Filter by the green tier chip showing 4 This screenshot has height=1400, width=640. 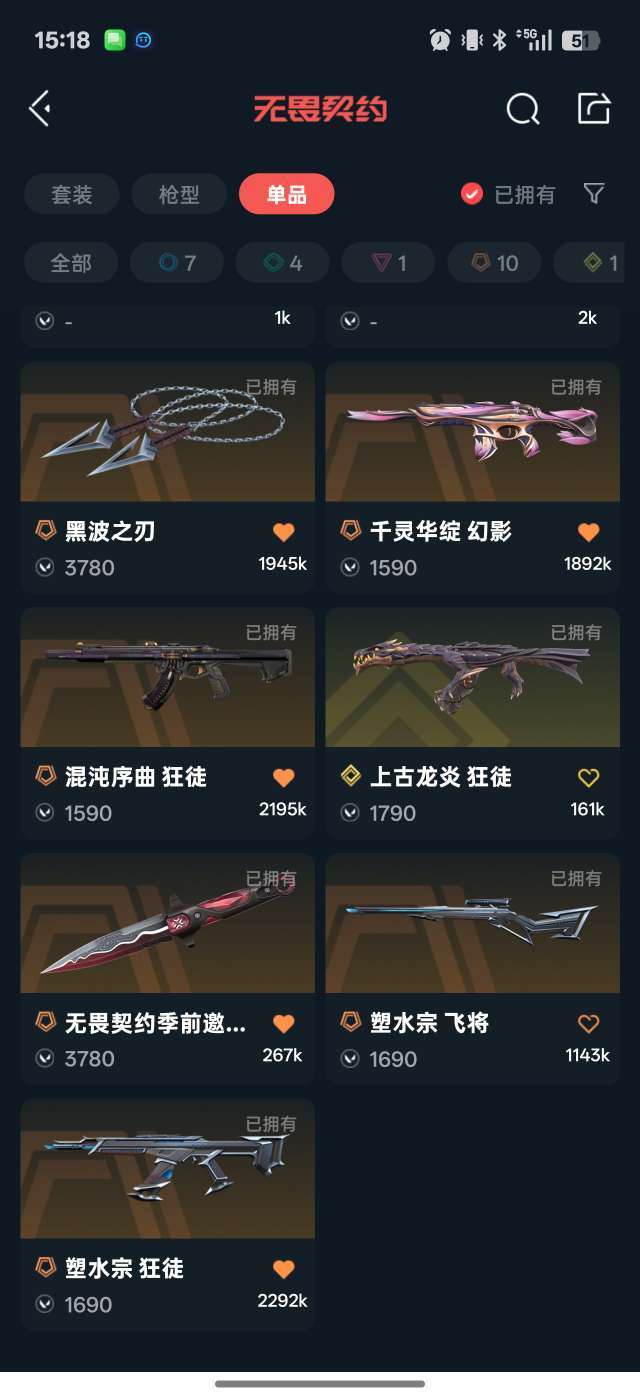click(x=283, y=263)
